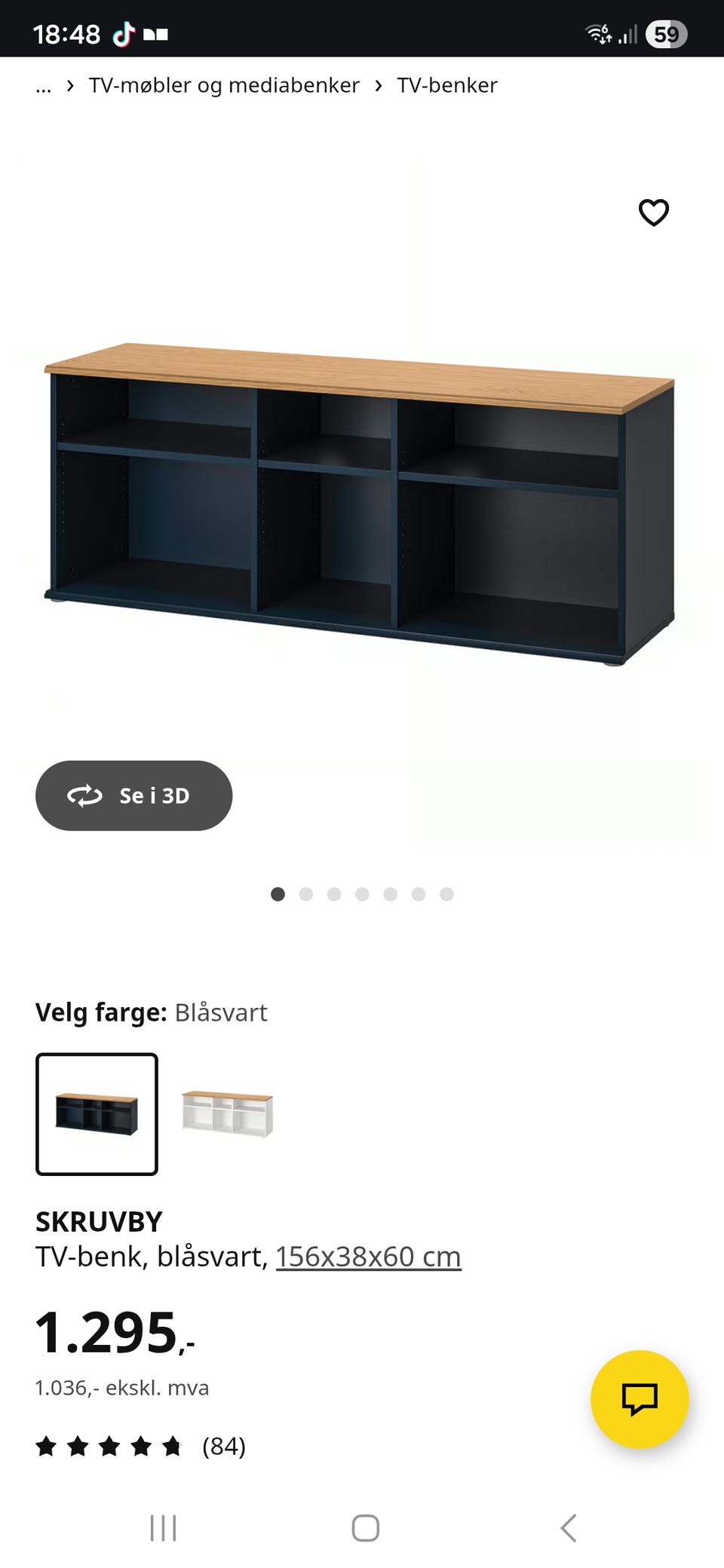Tap the first carousel dot
Image resolution: width=724 pixels, height=1568 pixels.
click(x=278, y=895)
